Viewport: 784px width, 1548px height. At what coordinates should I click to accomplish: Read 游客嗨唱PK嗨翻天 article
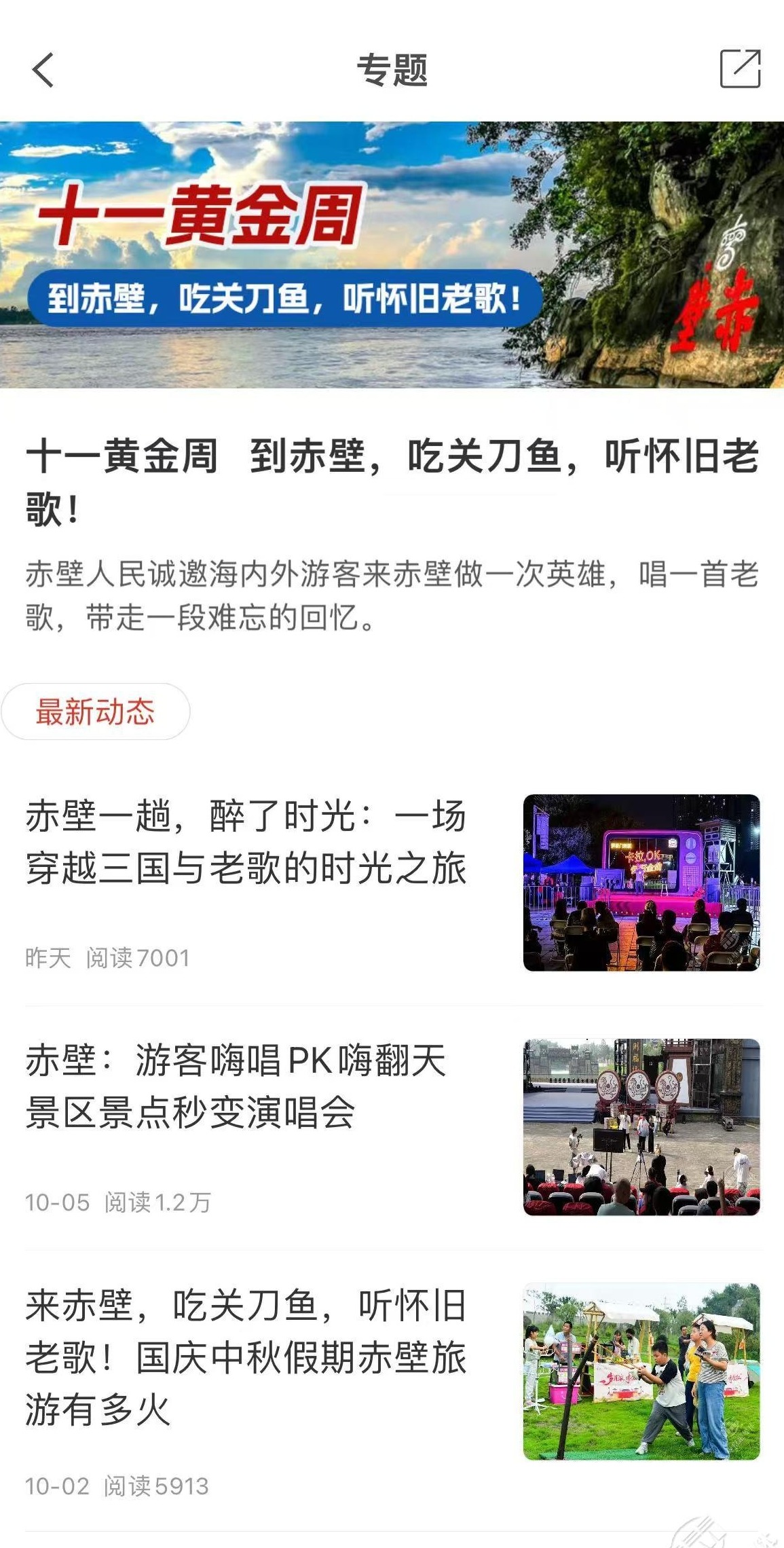236,1086
